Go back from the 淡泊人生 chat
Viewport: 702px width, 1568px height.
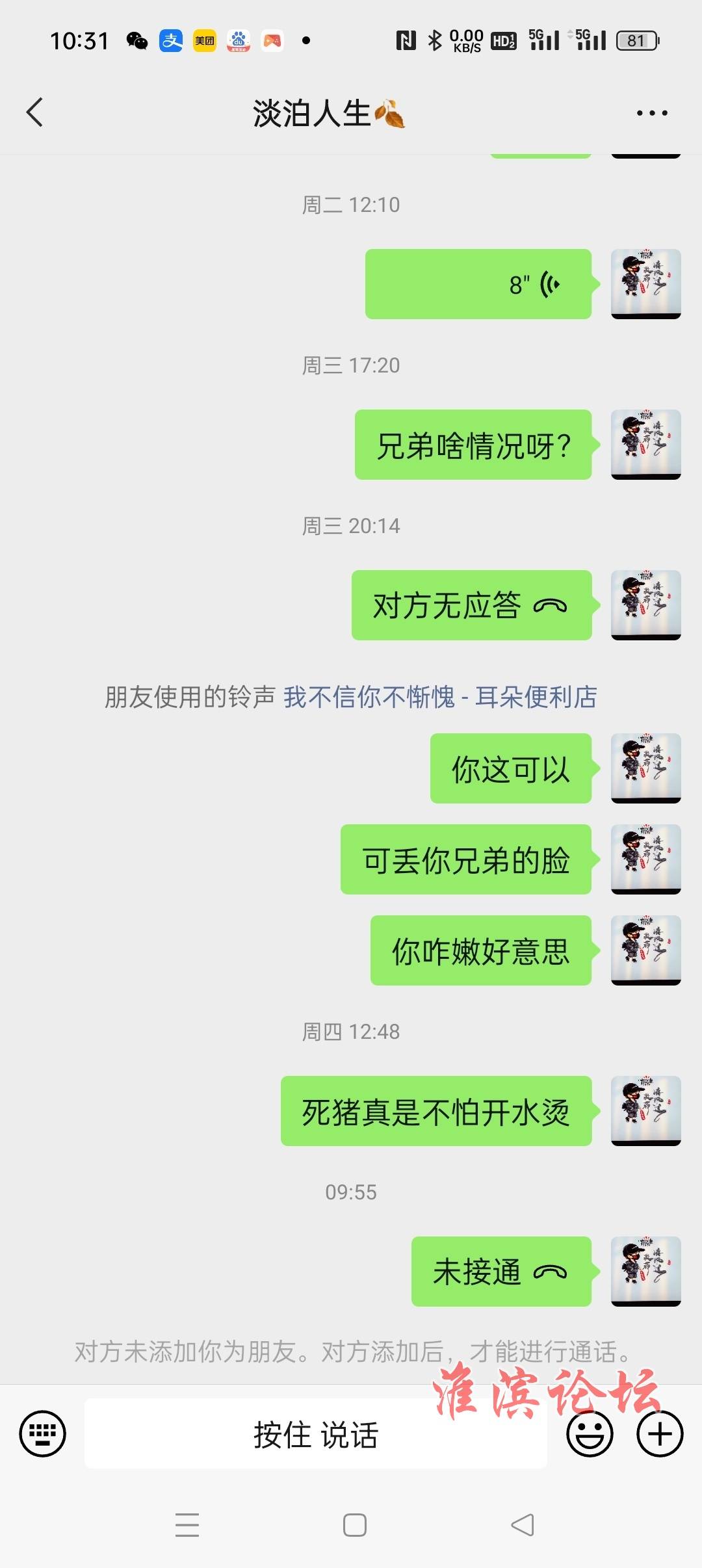(x=35, y=112)
